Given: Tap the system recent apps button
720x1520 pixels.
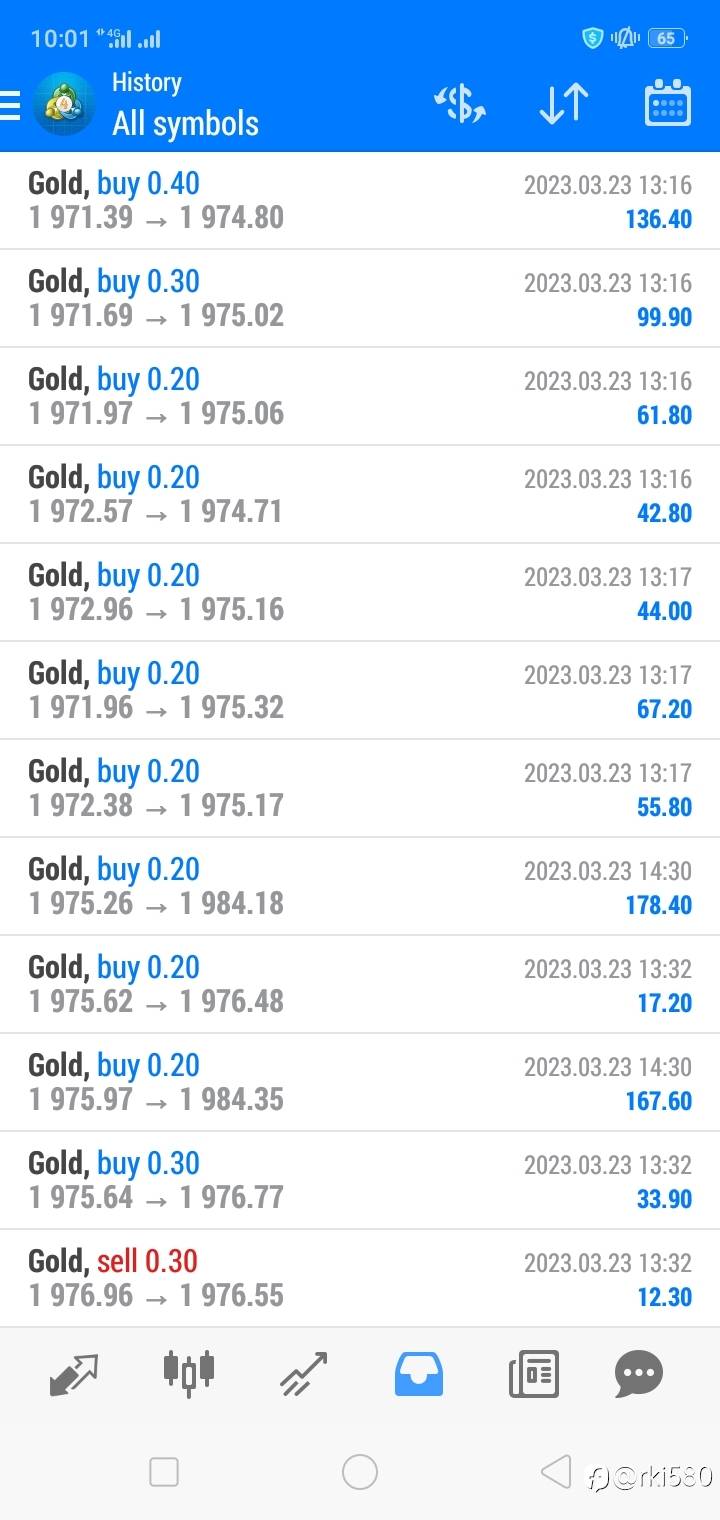Looking at the screenshot, I should 164,1472.
